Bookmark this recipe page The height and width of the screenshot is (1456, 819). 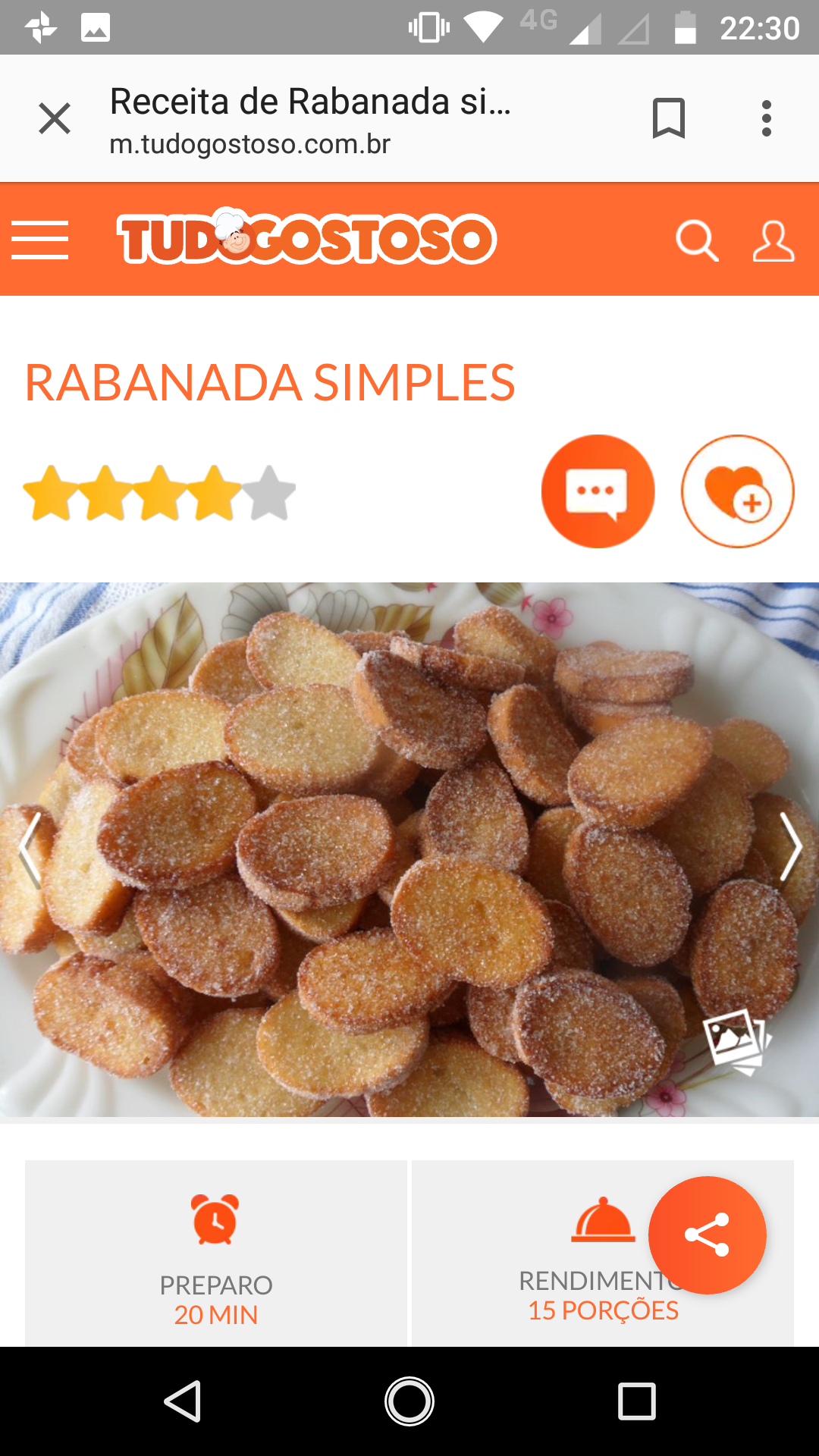point(668,118)
